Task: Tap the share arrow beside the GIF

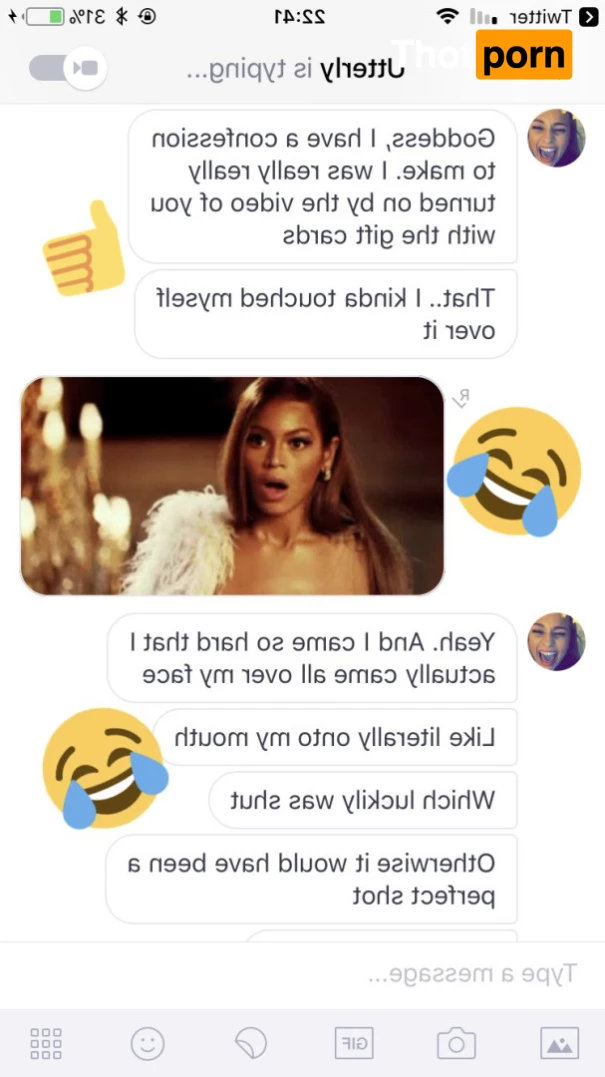Action: tap(461, 398)
